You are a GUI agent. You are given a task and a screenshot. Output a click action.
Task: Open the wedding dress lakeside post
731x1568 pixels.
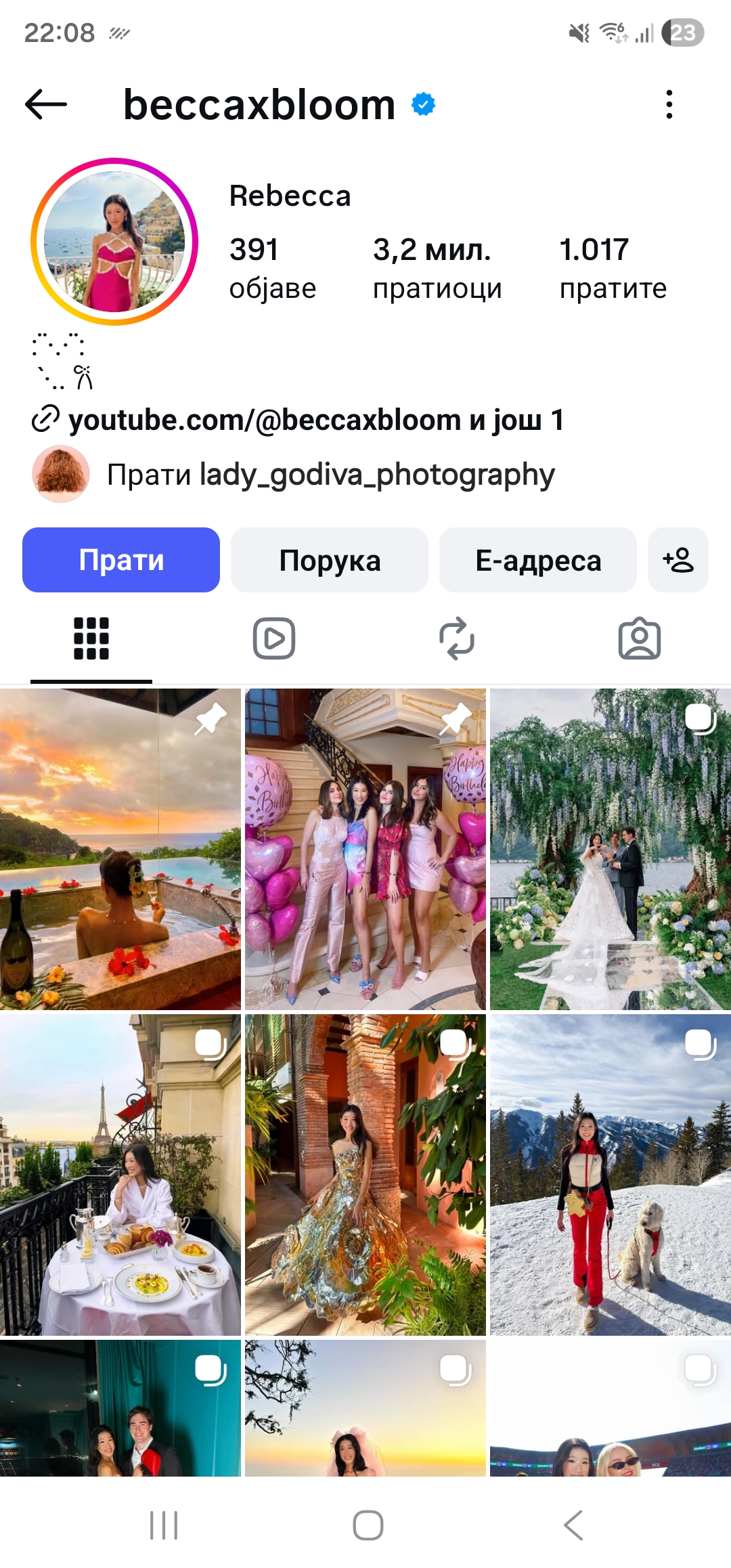[x=611, y=849]
